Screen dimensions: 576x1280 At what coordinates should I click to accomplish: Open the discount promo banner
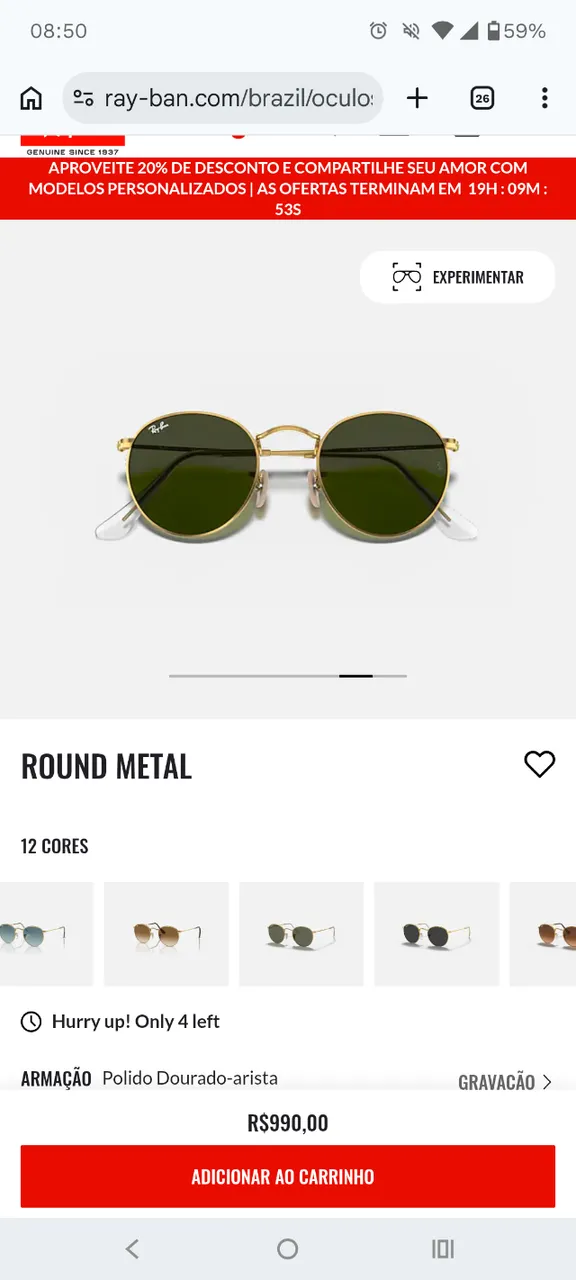[x=288, y=188]
